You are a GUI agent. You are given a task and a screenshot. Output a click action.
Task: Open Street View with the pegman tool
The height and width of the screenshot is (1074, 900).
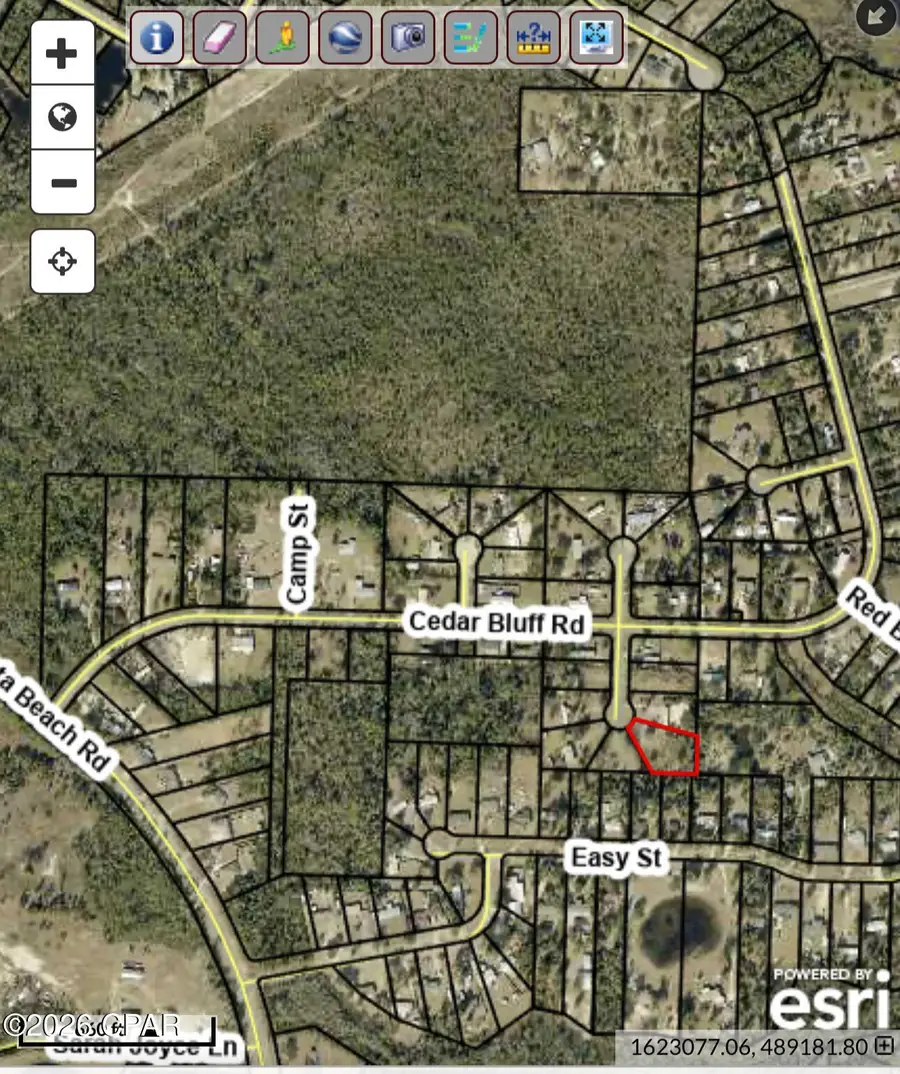283,38
